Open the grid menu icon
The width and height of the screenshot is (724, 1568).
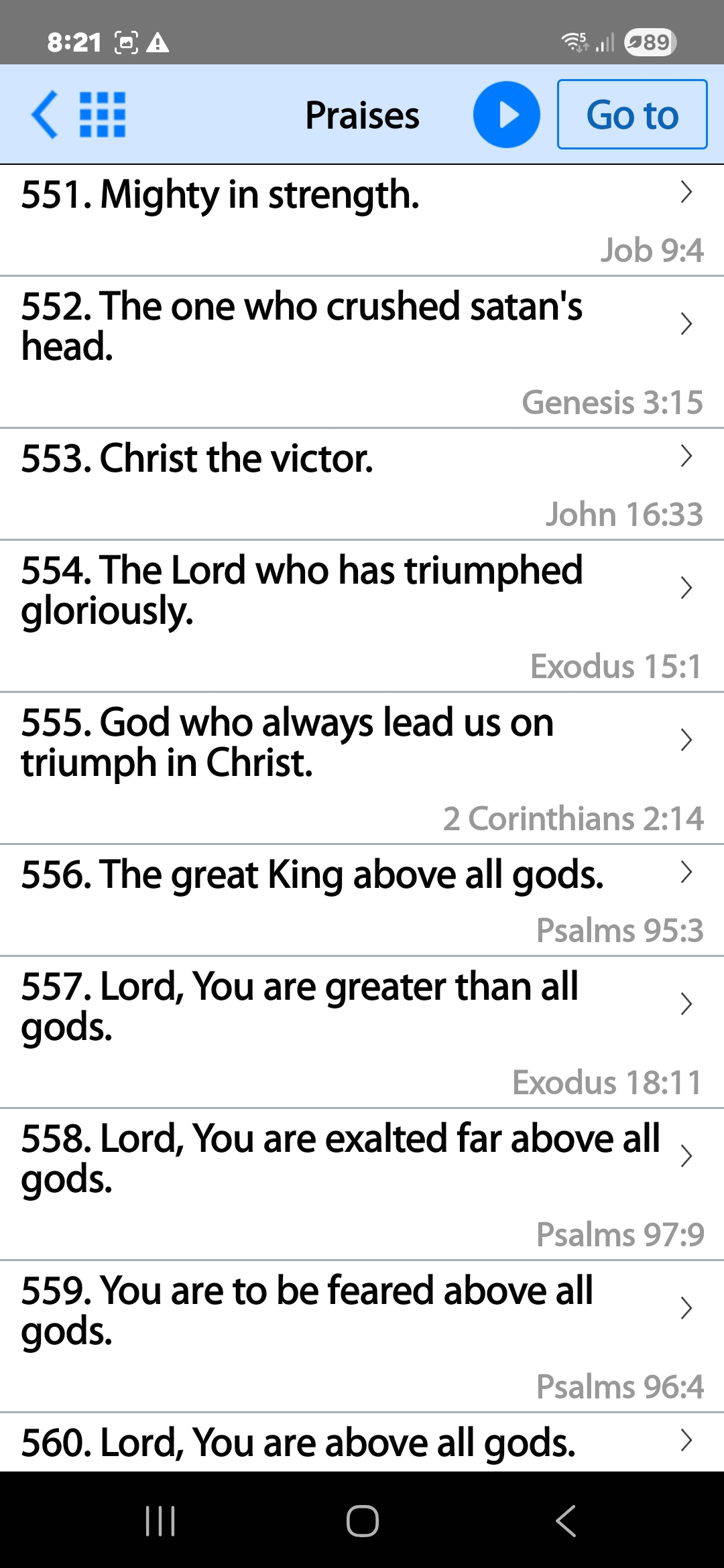(103, 115)
